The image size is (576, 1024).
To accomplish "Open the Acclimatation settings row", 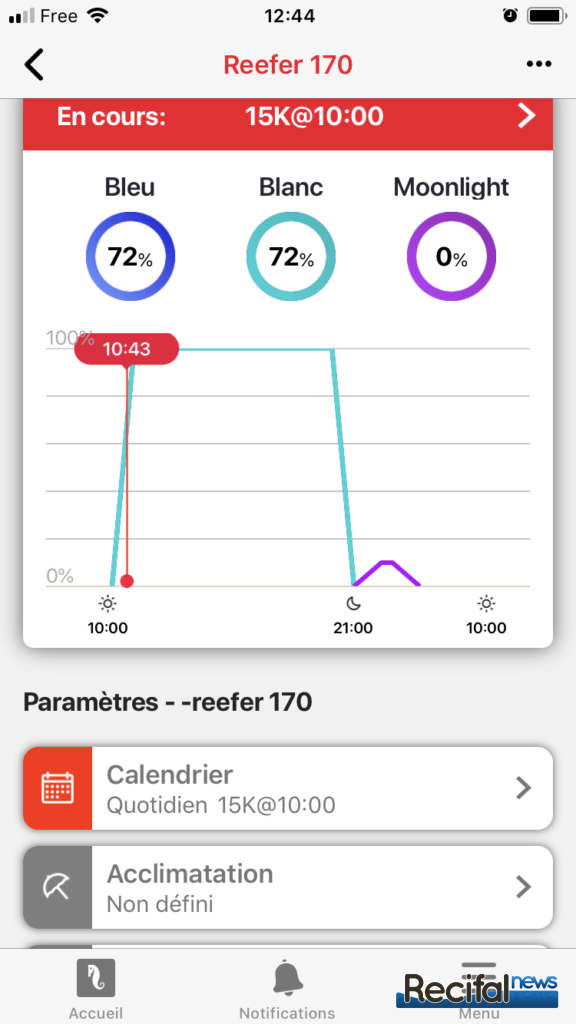I will click(x=288, y=888).
